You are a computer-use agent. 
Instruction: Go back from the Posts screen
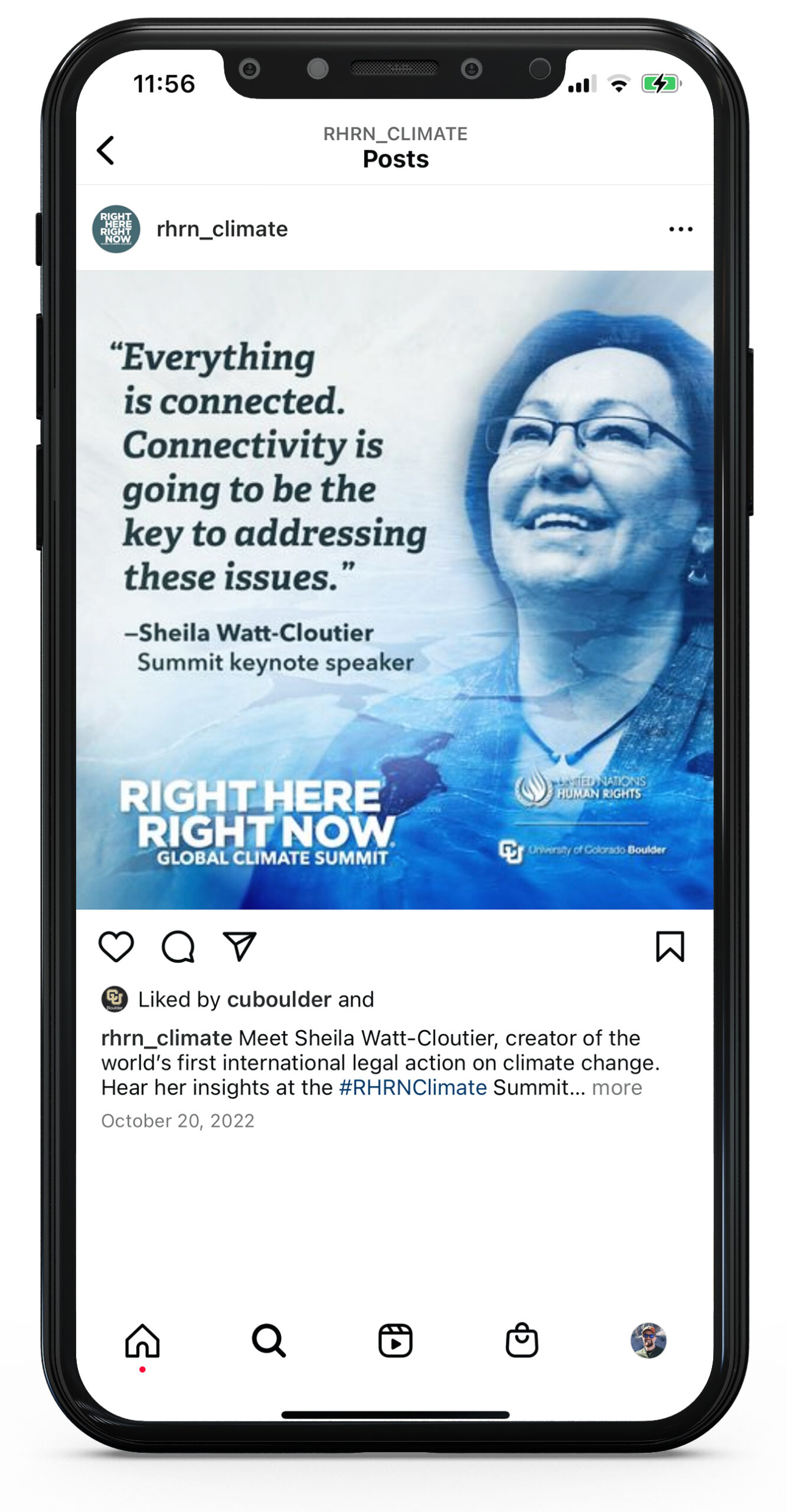pyautogui.click(x=106, y=150)
